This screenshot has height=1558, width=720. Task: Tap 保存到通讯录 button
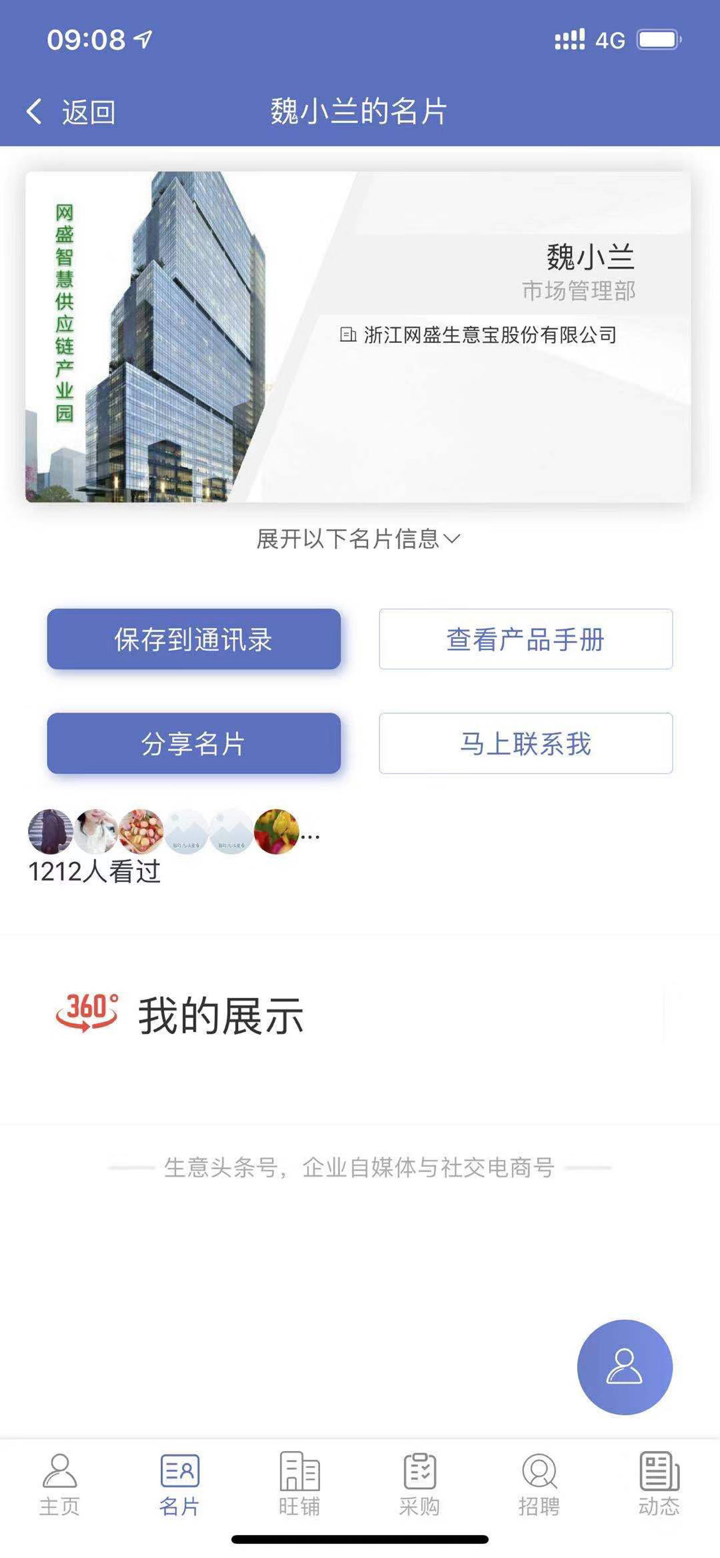tap(193, 639)
